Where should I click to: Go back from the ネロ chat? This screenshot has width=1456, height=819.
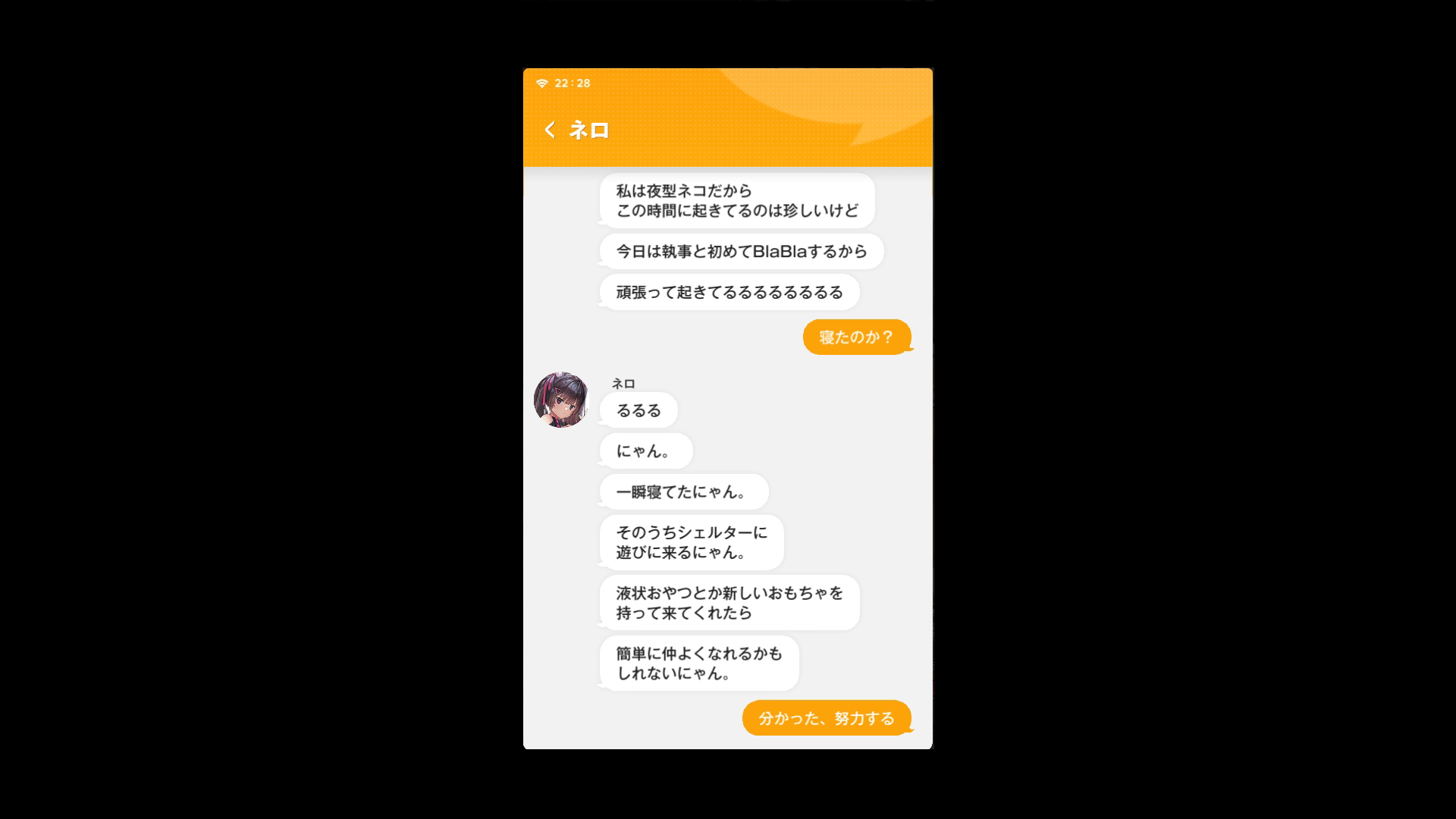point(550,130)
